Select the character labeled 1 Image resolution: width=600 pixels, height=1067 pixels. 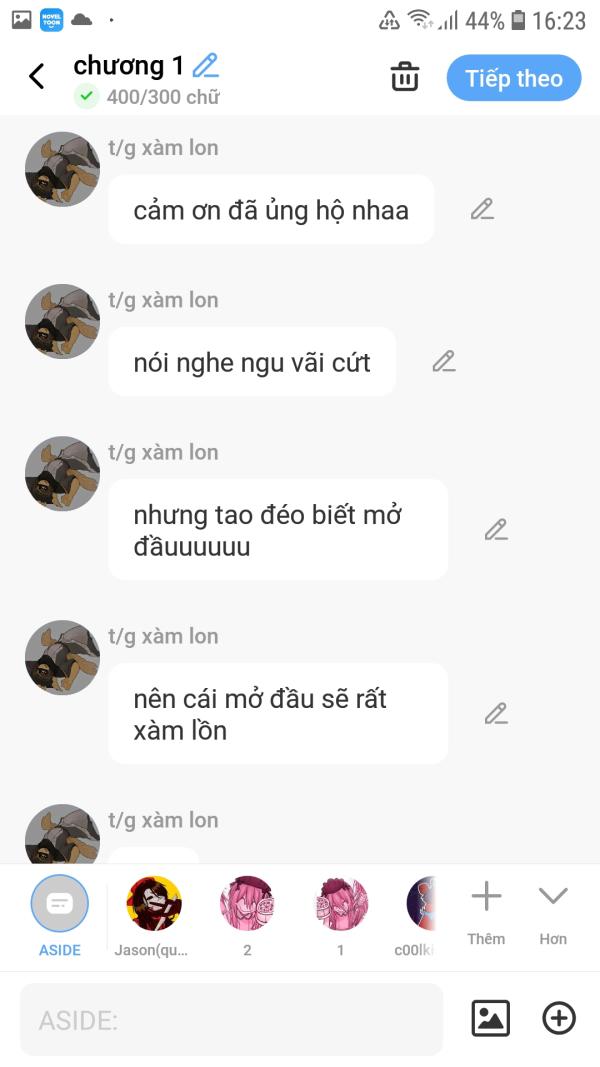[x=341, y=905]
